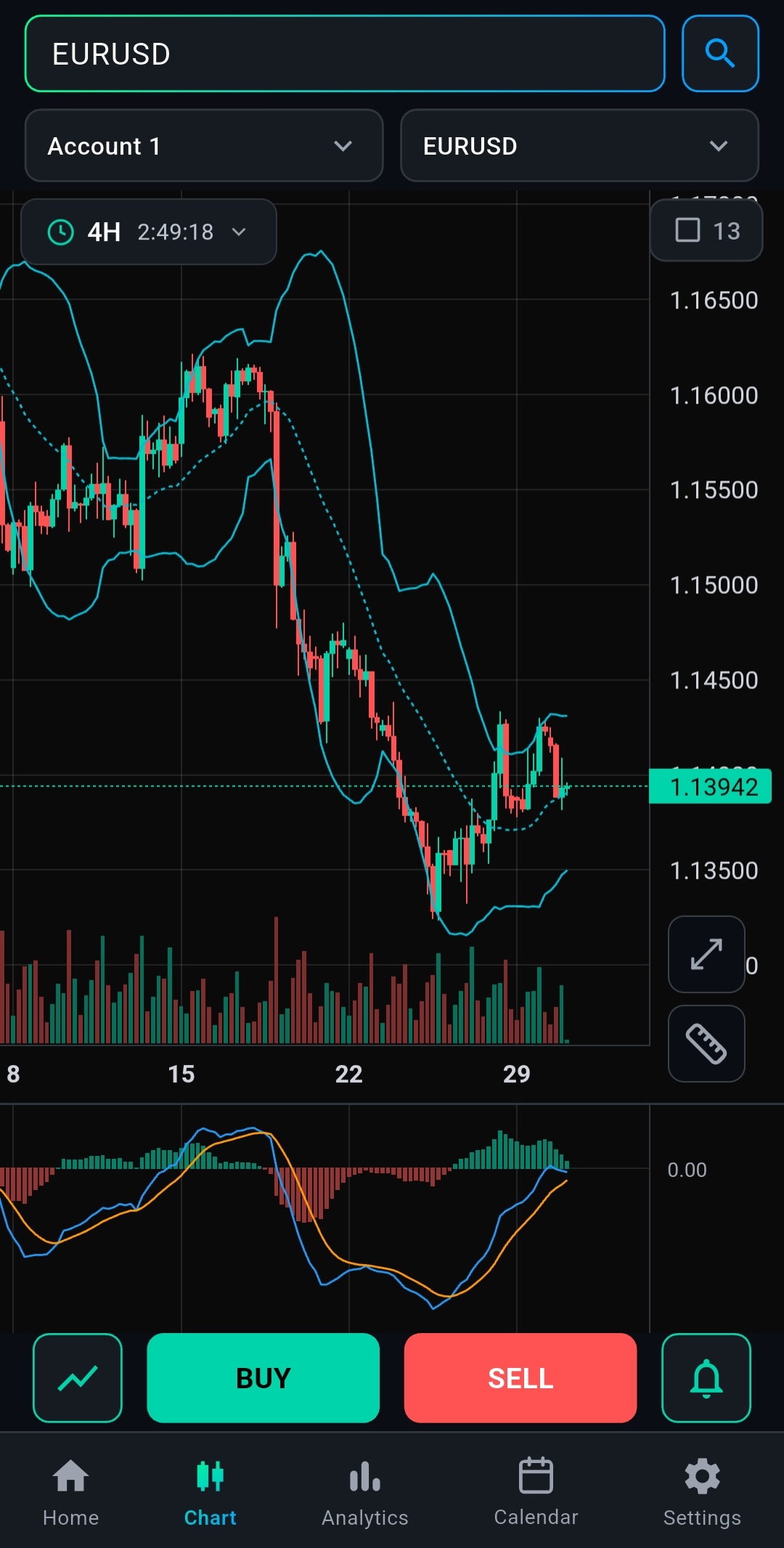Screen dimensions: 784x1548
Task: Select the Chart tab
Action: [211, 1492]
